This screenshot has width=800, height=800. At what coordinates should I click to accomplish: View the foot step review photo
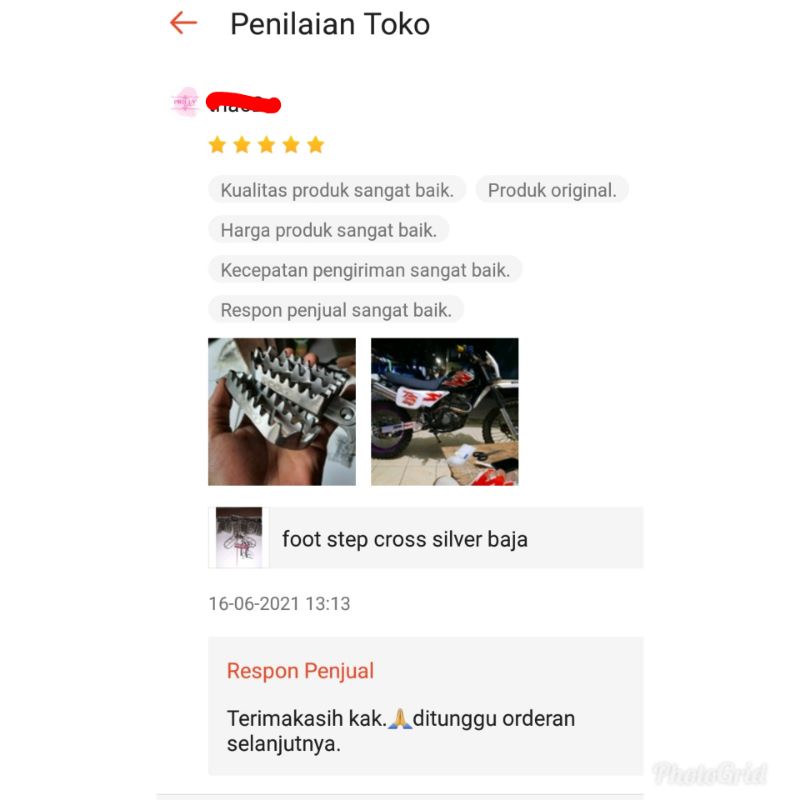pyautogui.click(x=281, y=411)
